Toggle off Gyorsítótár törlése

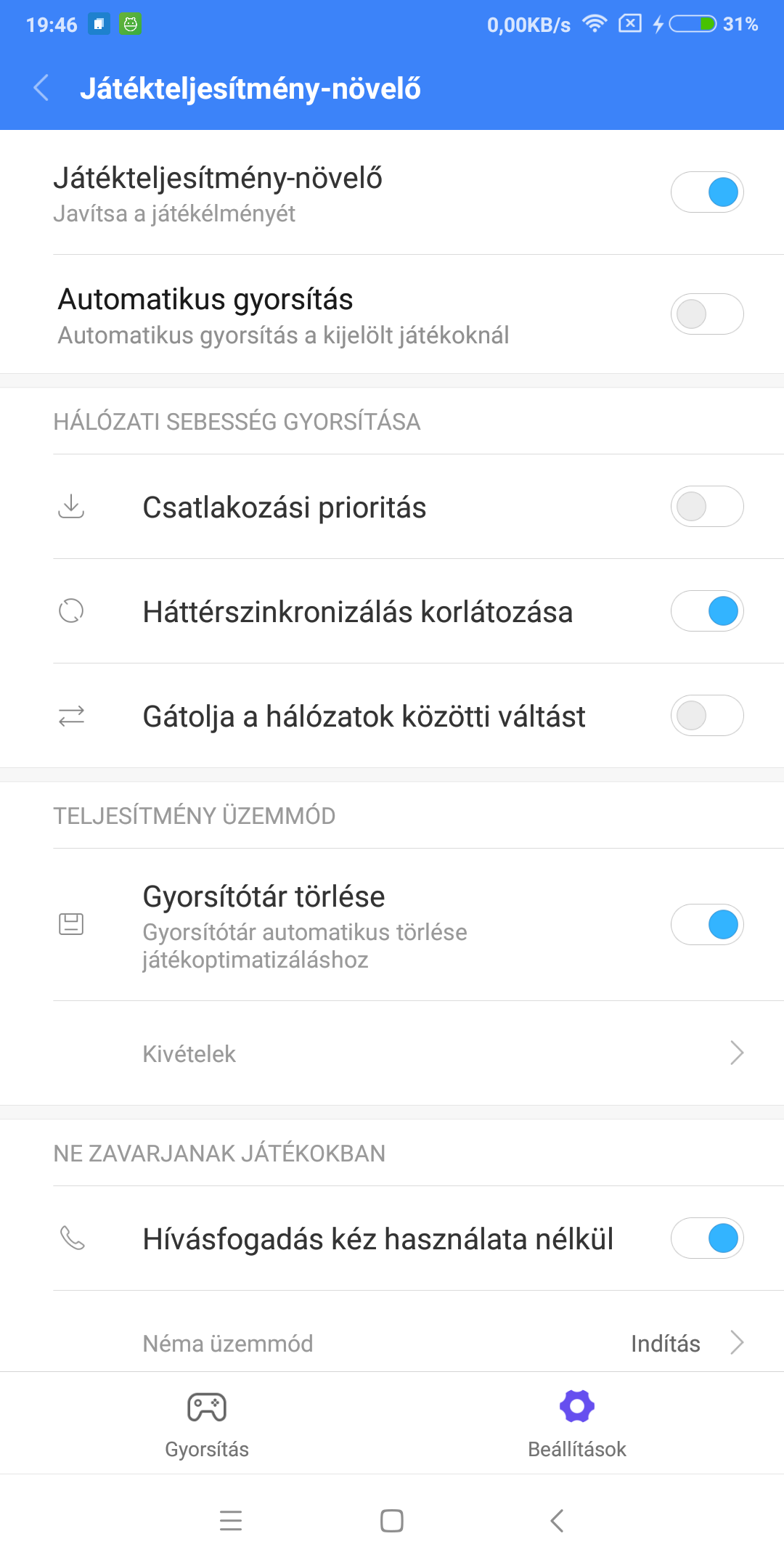click(x=707, y=925)
